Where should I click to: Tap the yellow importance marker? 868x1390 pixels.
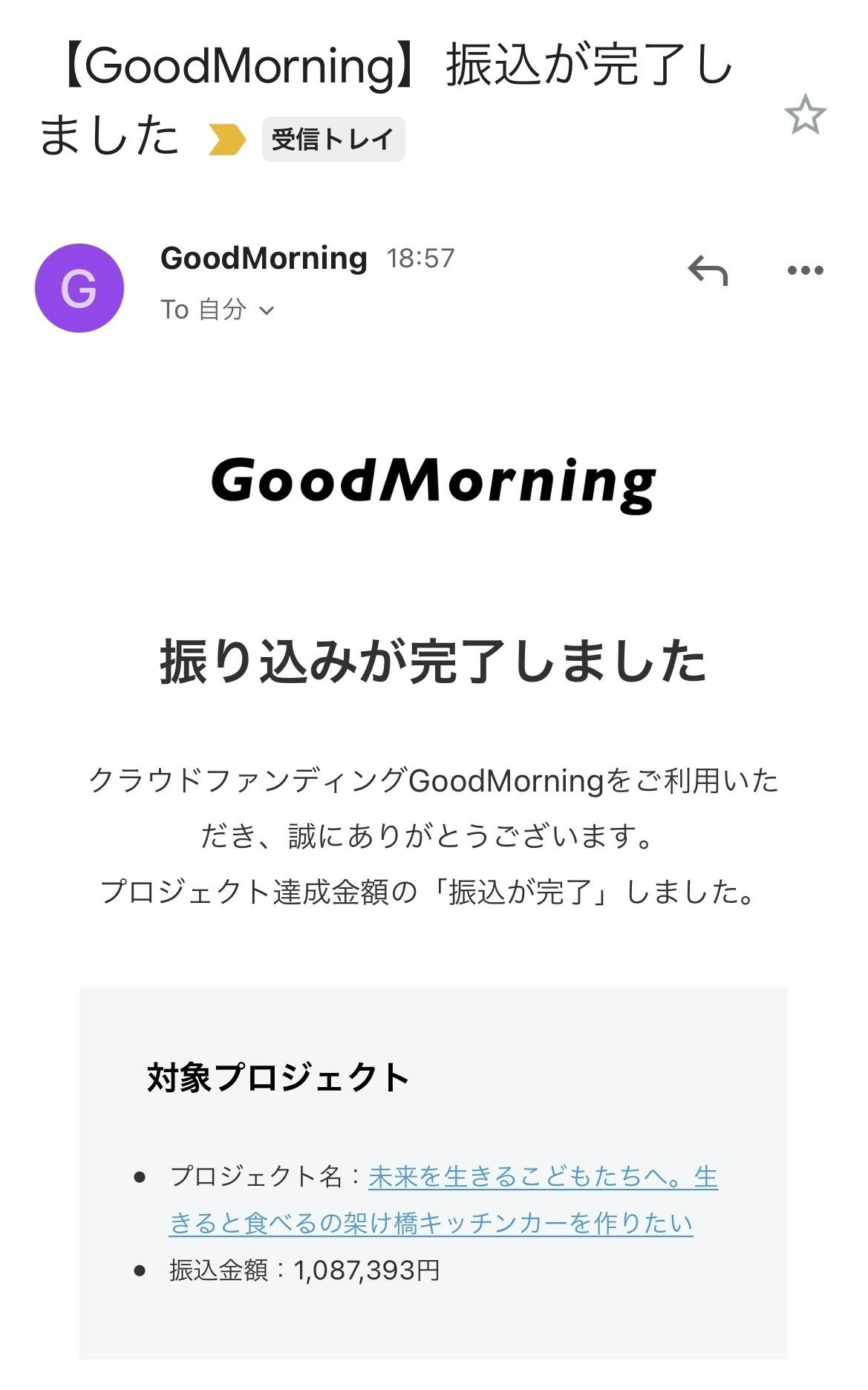[x=226, y=139]
